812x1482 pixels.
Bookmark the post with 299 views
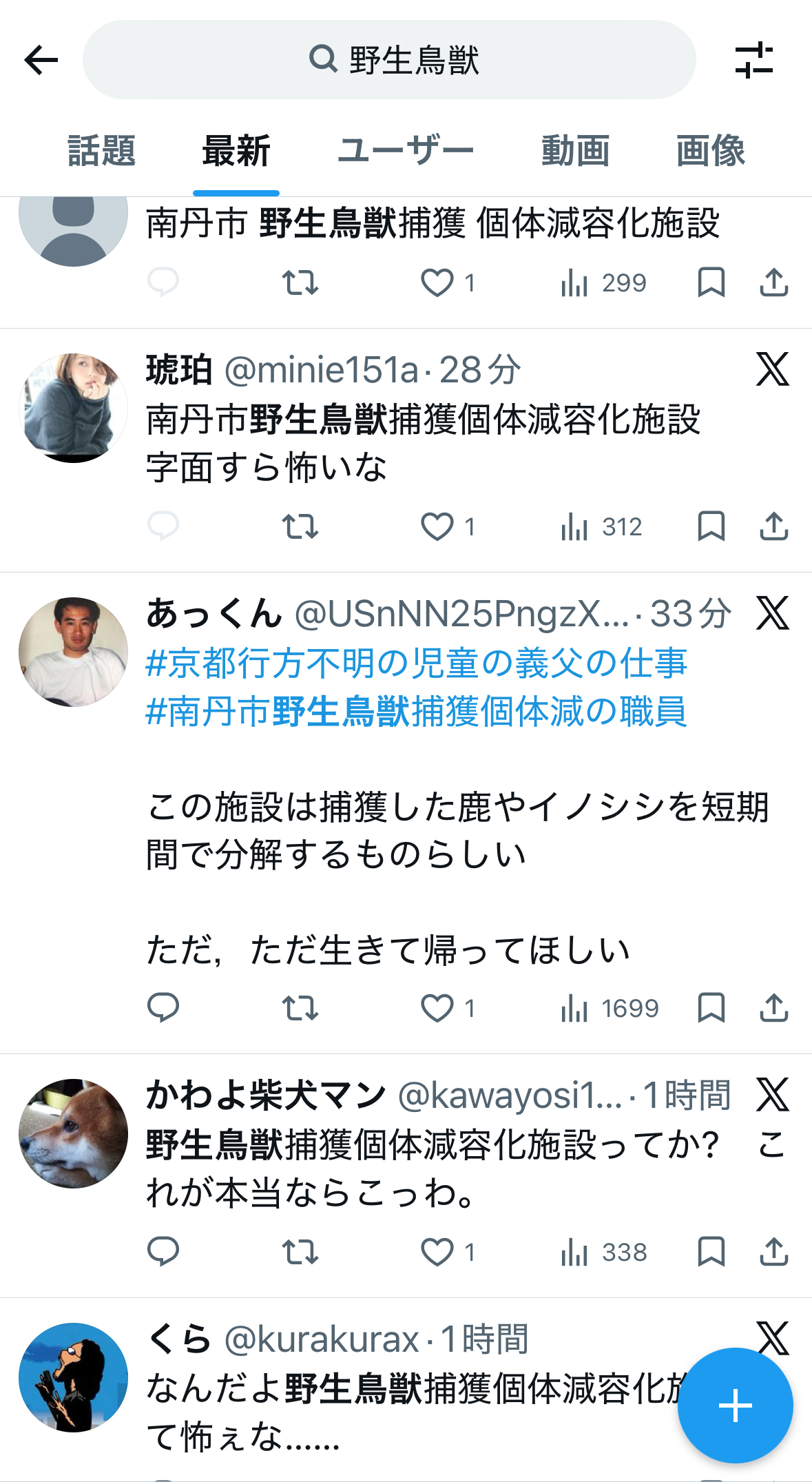(x=711, y=282)
